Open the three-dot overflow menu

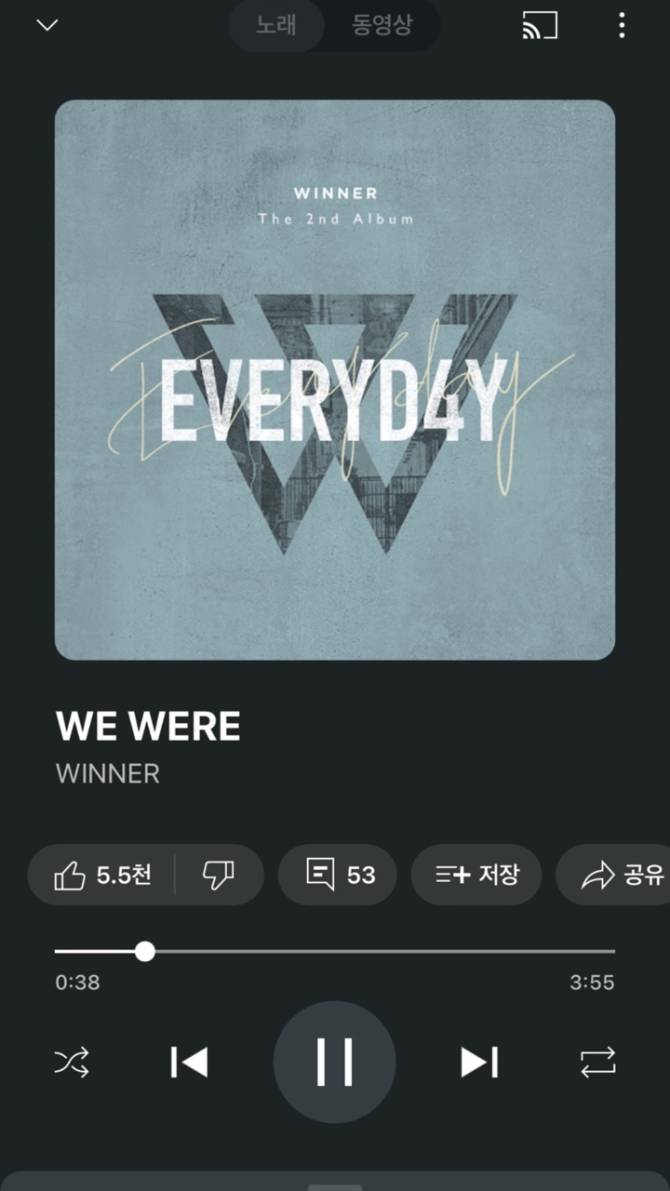(621, 26)
